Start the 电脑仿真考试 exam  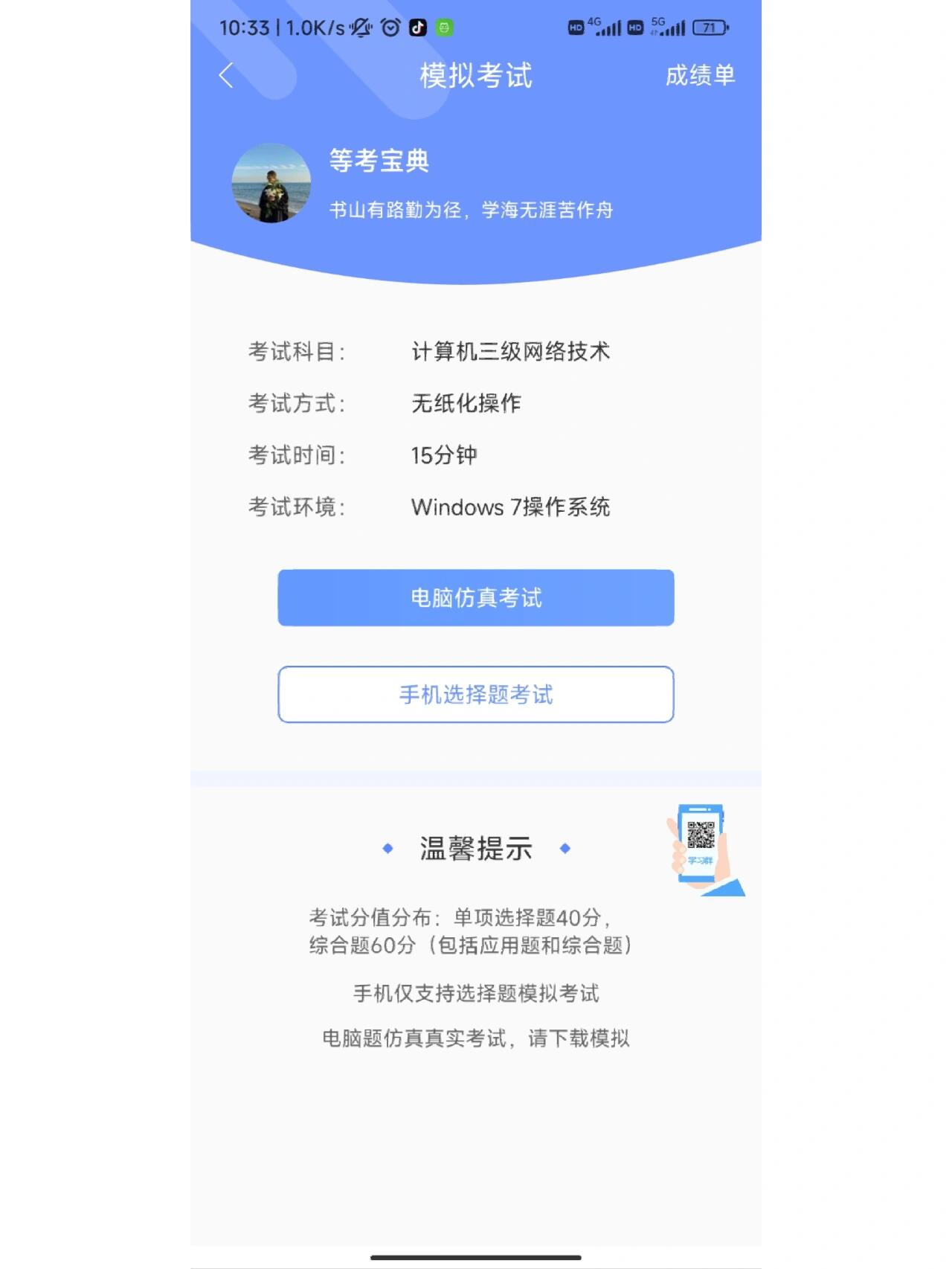tap(475, 597)
